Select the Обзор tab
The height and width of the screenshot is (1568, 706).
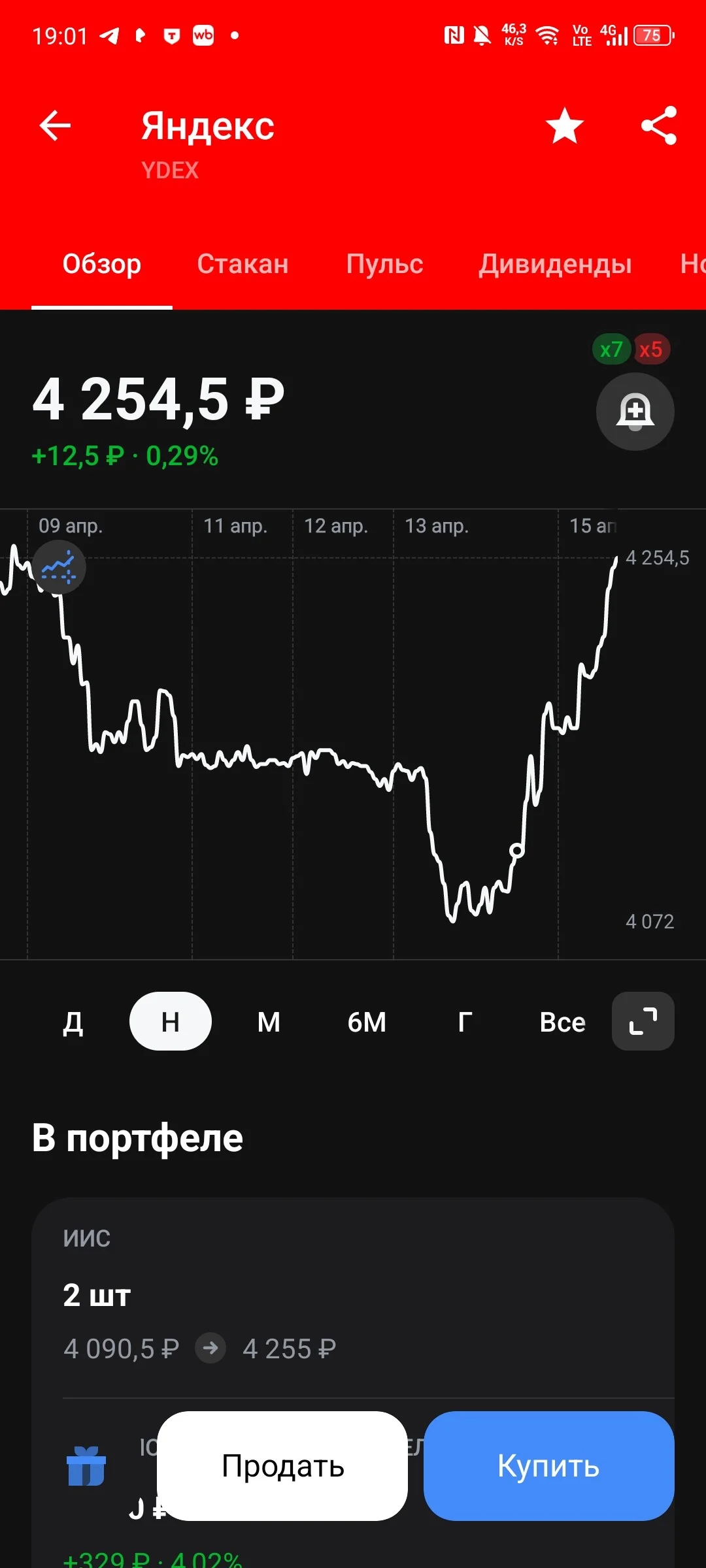coord(102,264)
